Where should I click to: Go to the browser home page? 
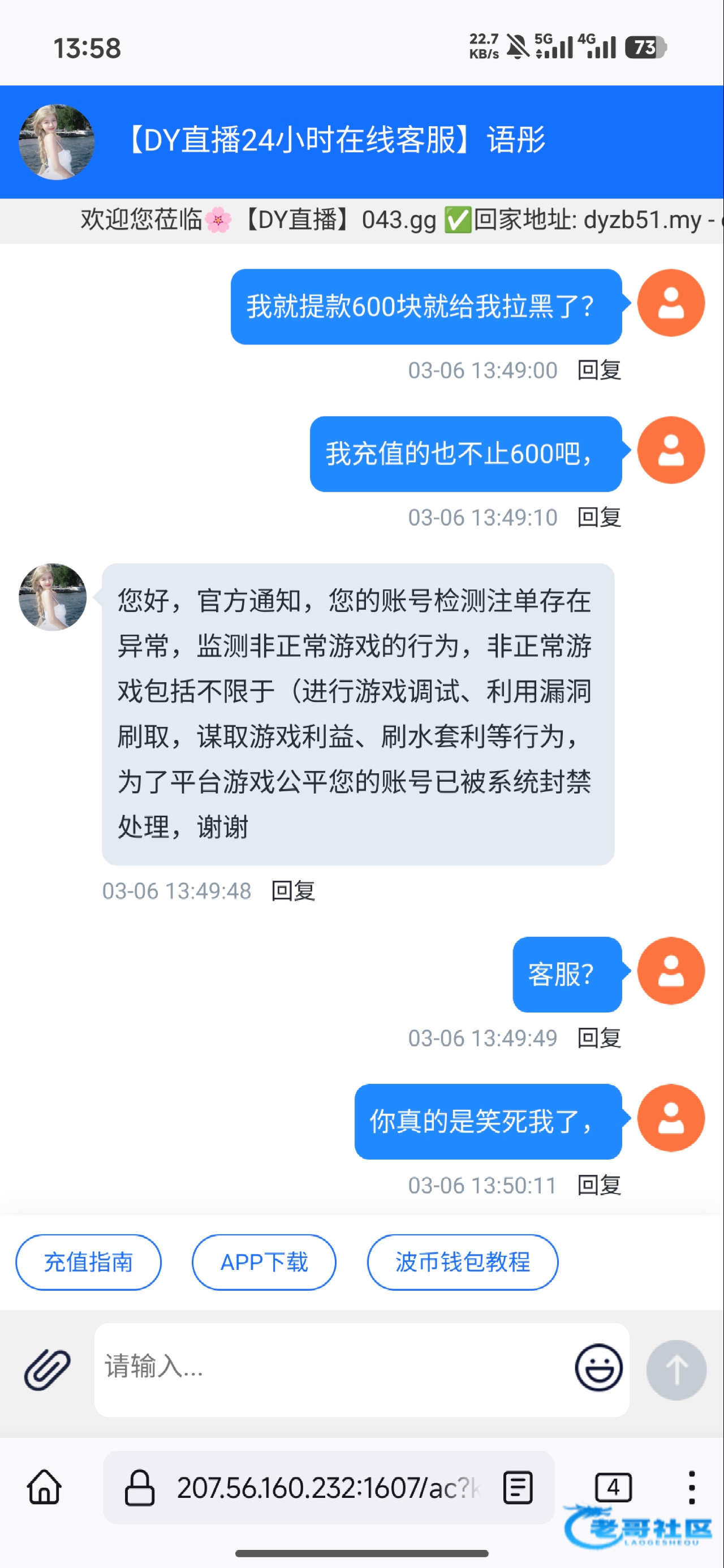(x=45, y=1488)
